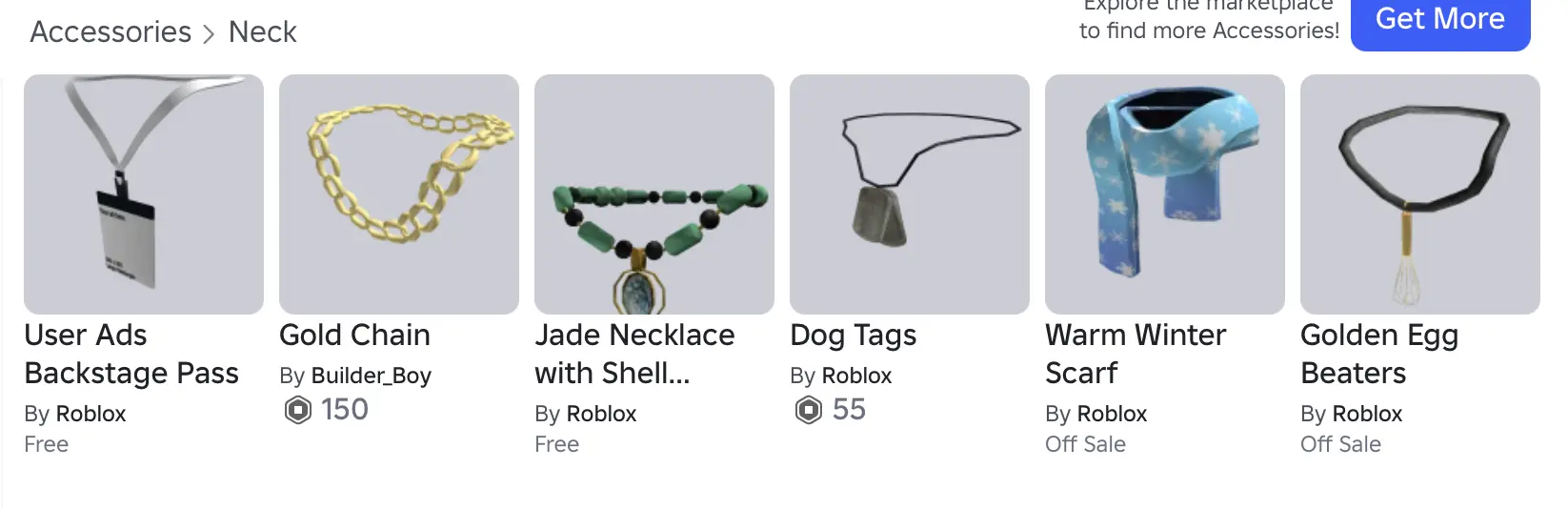The image size is (1568, 509).
Task: View the Dog Tags accessory
Action: tap(909, 194)
